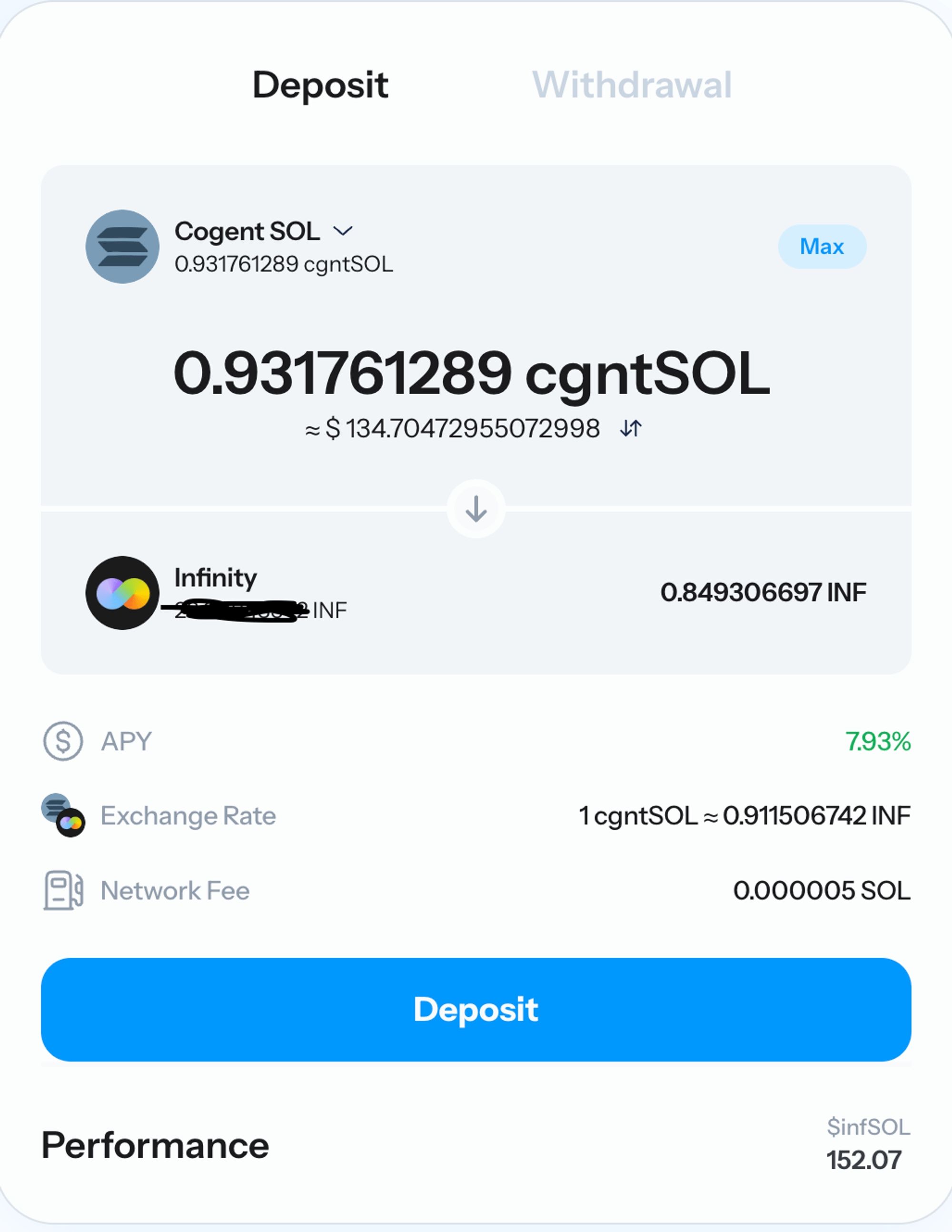Toggle dollar and token amount display
Viewport: 952px width, 1232px height.
click(x=631, y=429)
